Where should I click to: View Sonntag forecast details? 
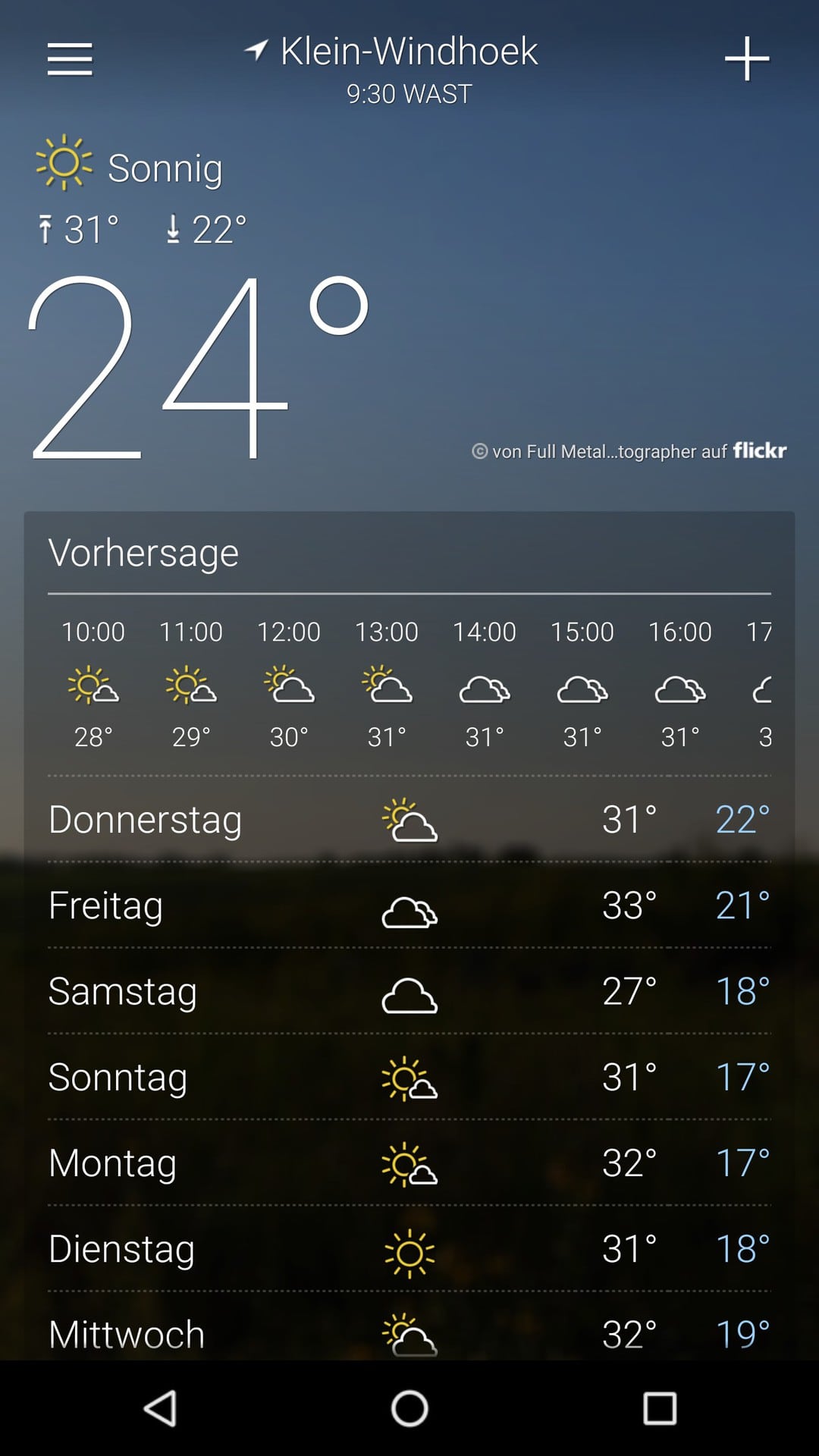tap(409, 1077)
